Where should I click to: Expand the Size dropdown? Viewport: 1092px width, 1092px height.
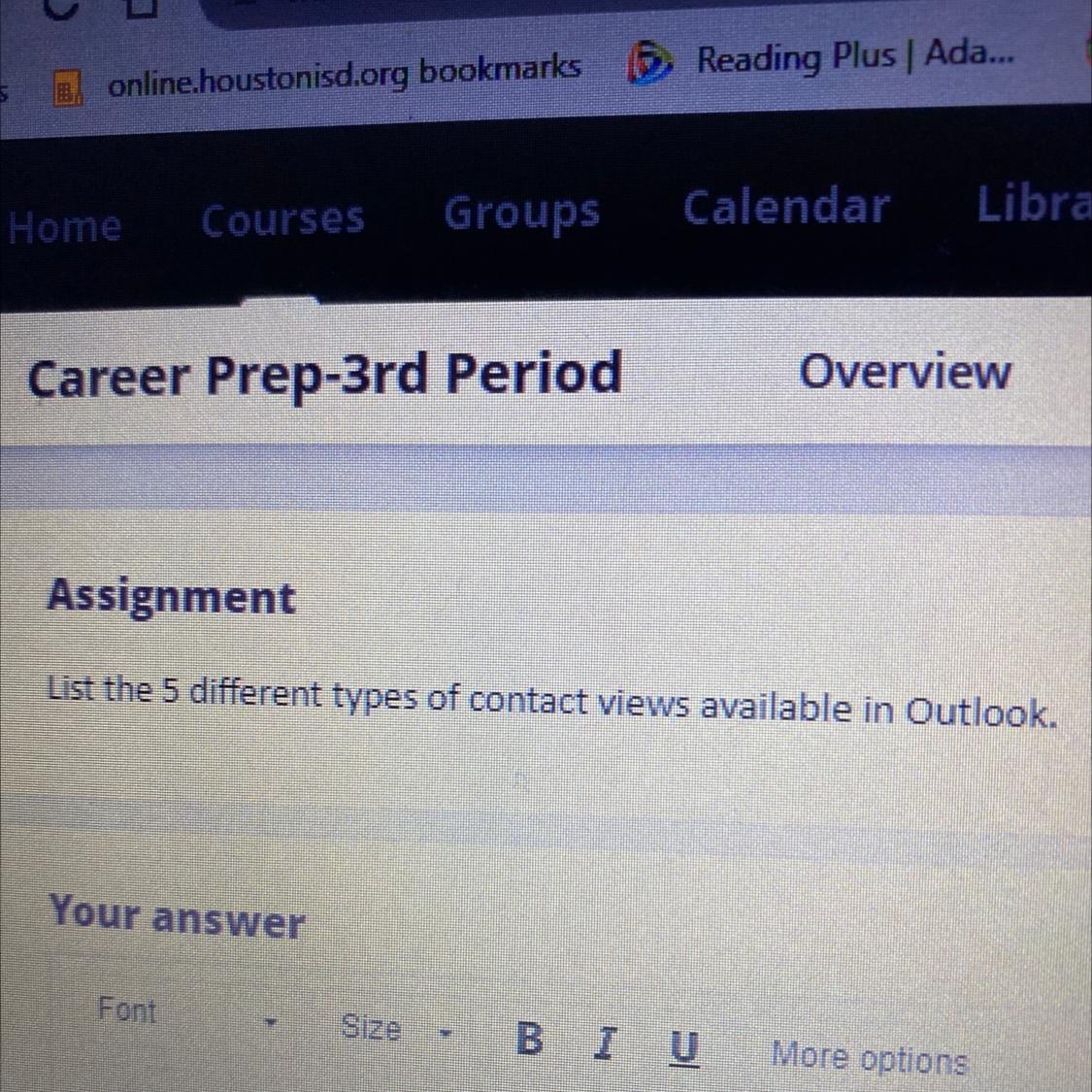click(x=395, y=1029)
